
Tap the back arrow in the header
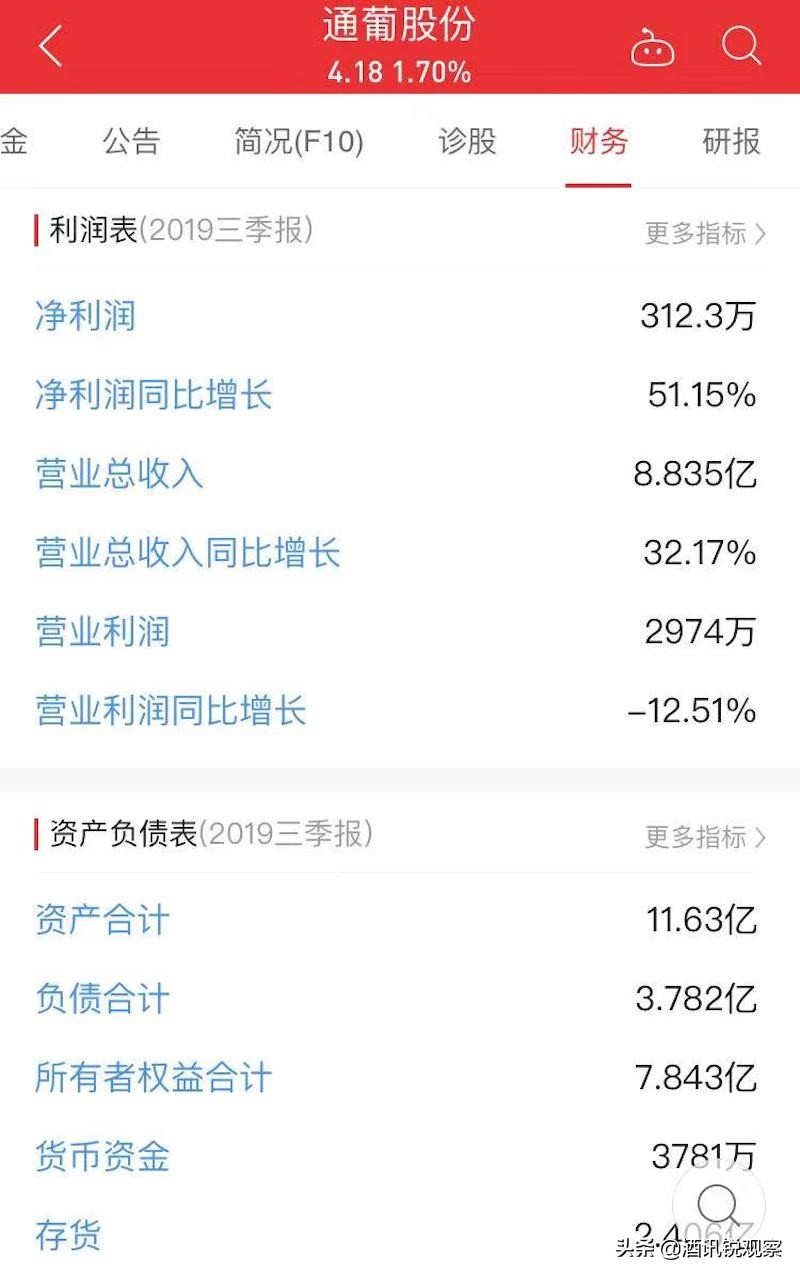[50, 45]
